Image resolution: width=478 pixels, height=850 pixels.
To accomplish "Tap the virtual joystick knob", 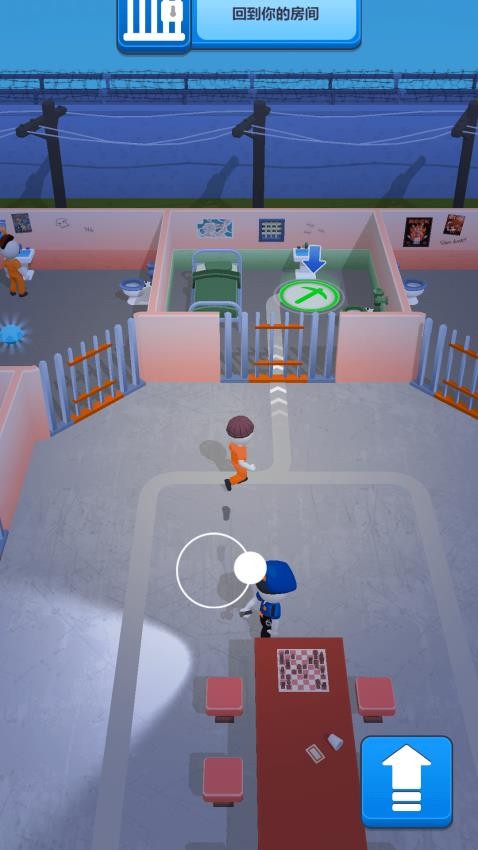I will coord(250,568).
